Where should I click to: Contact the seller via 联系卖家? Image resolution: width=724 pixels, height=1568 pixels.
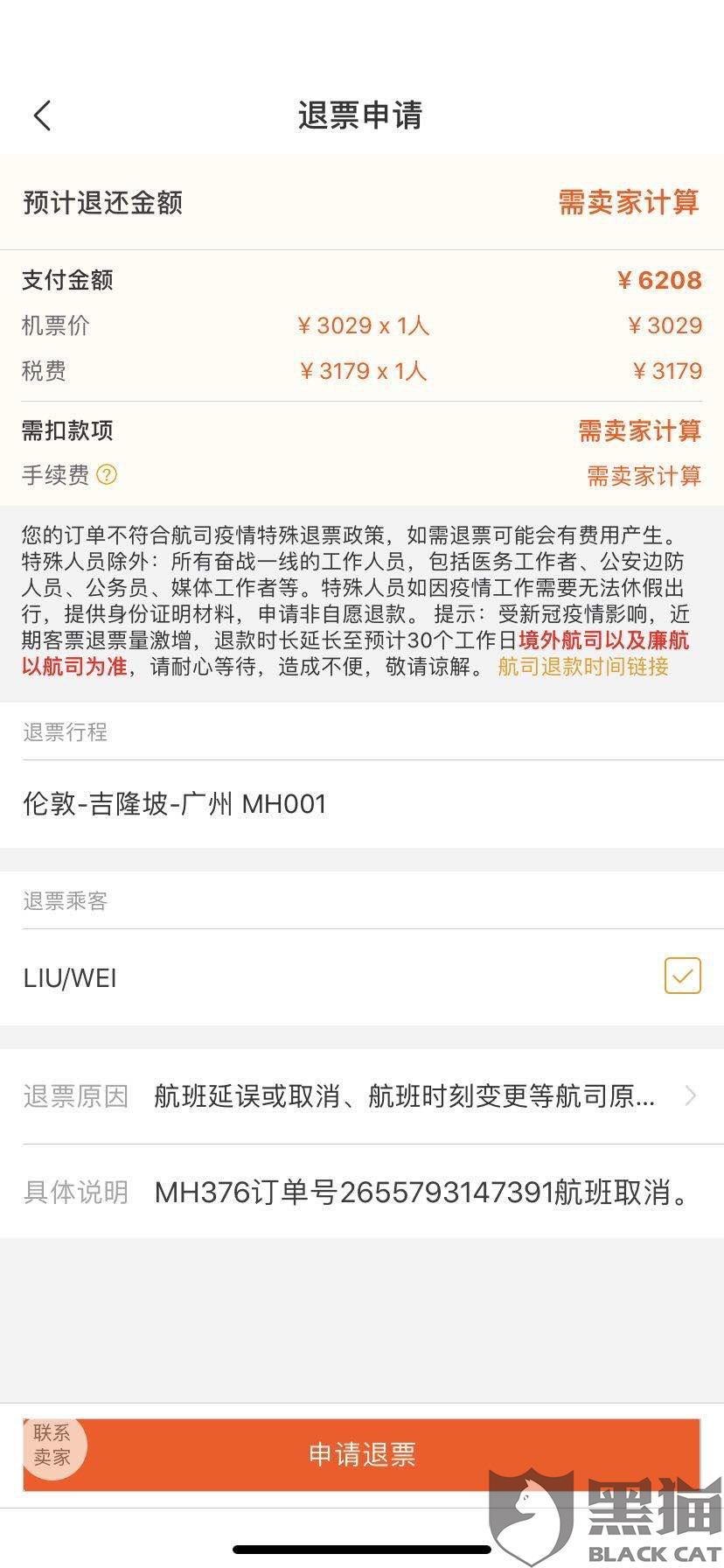coord(52,1445)
